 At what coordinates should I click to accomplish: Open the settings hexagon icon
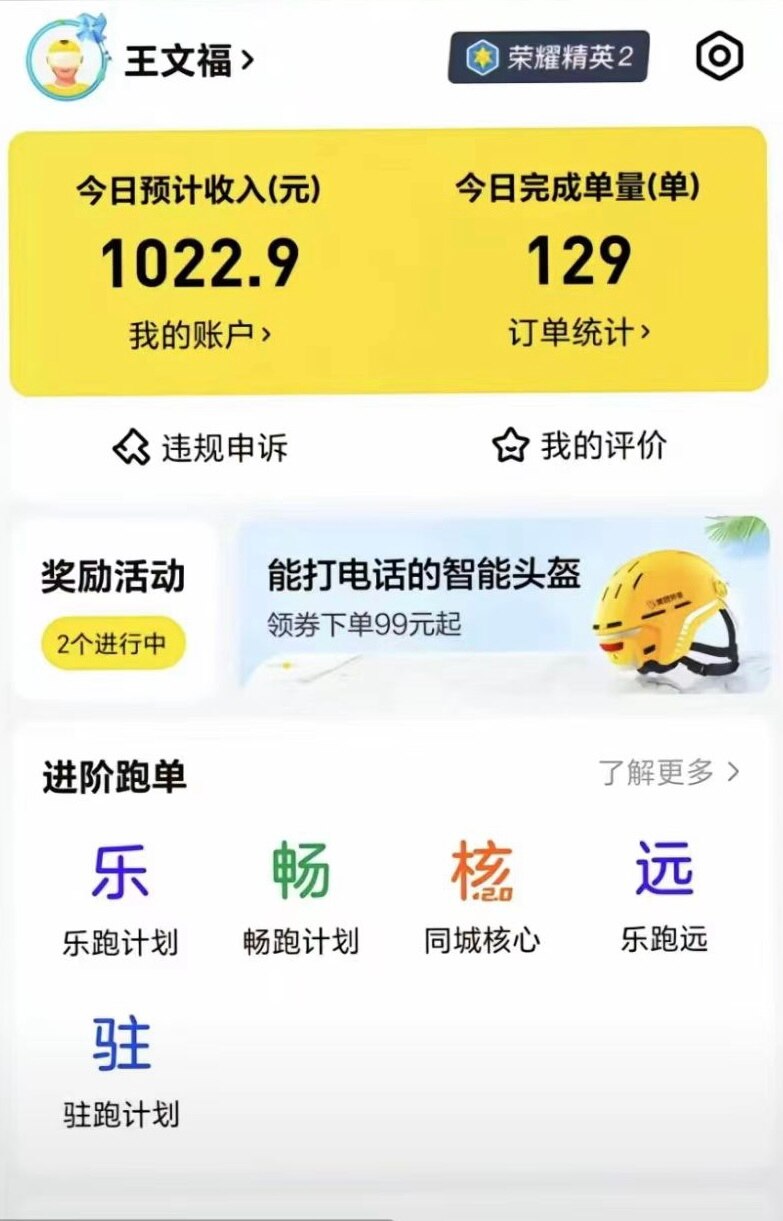719,56
